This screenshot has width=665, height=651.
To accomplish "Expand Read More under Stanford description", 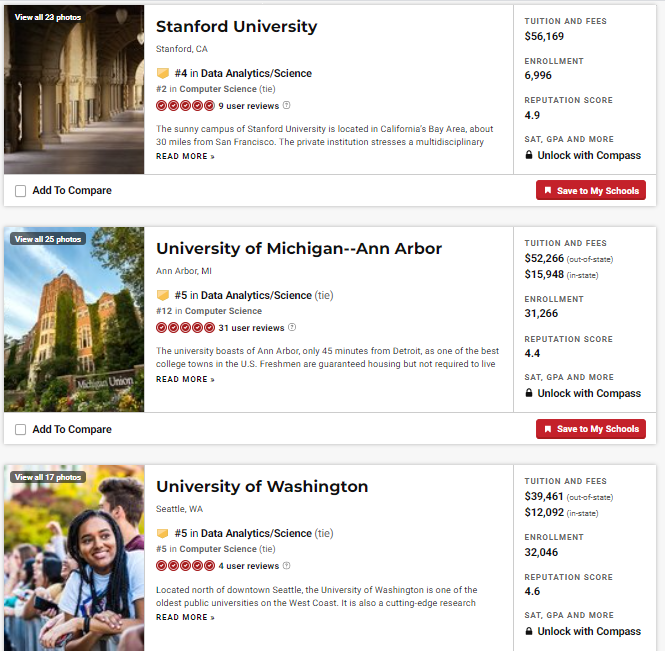I will coord(185,157).
